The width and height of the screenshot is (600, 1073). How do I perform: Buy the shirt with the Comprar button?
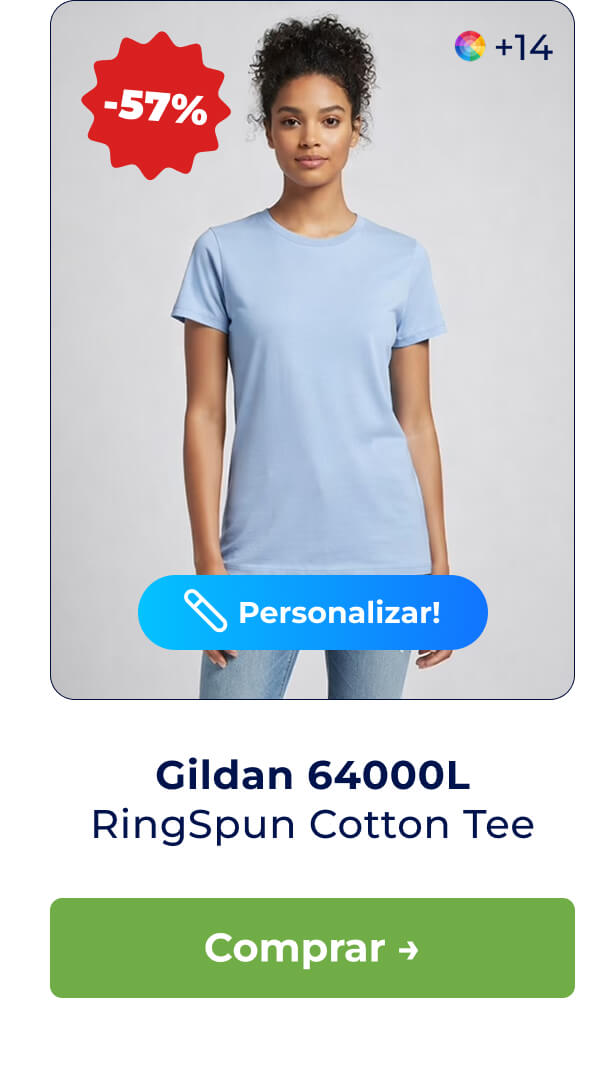[312, 947]
